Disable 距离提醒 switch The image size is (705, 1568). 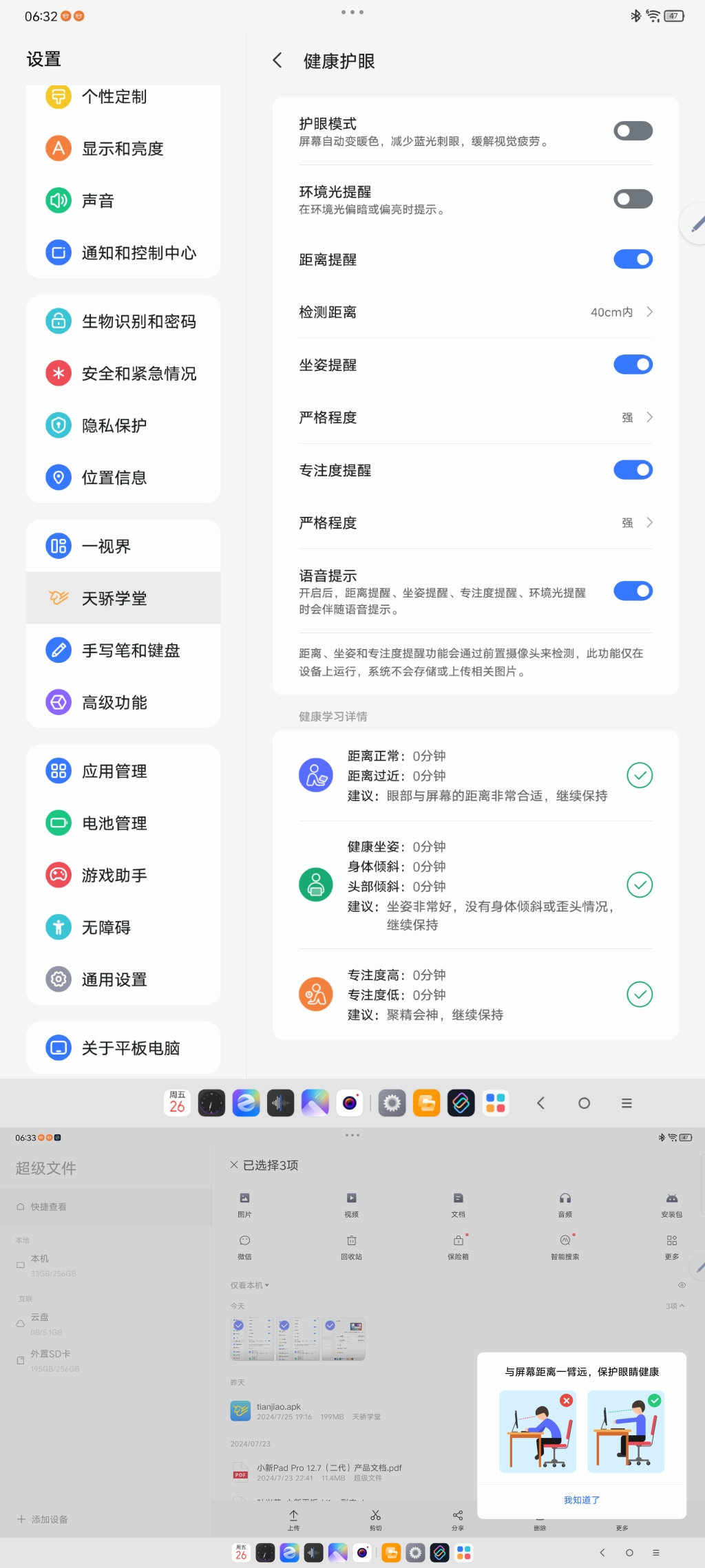[633, 259]
